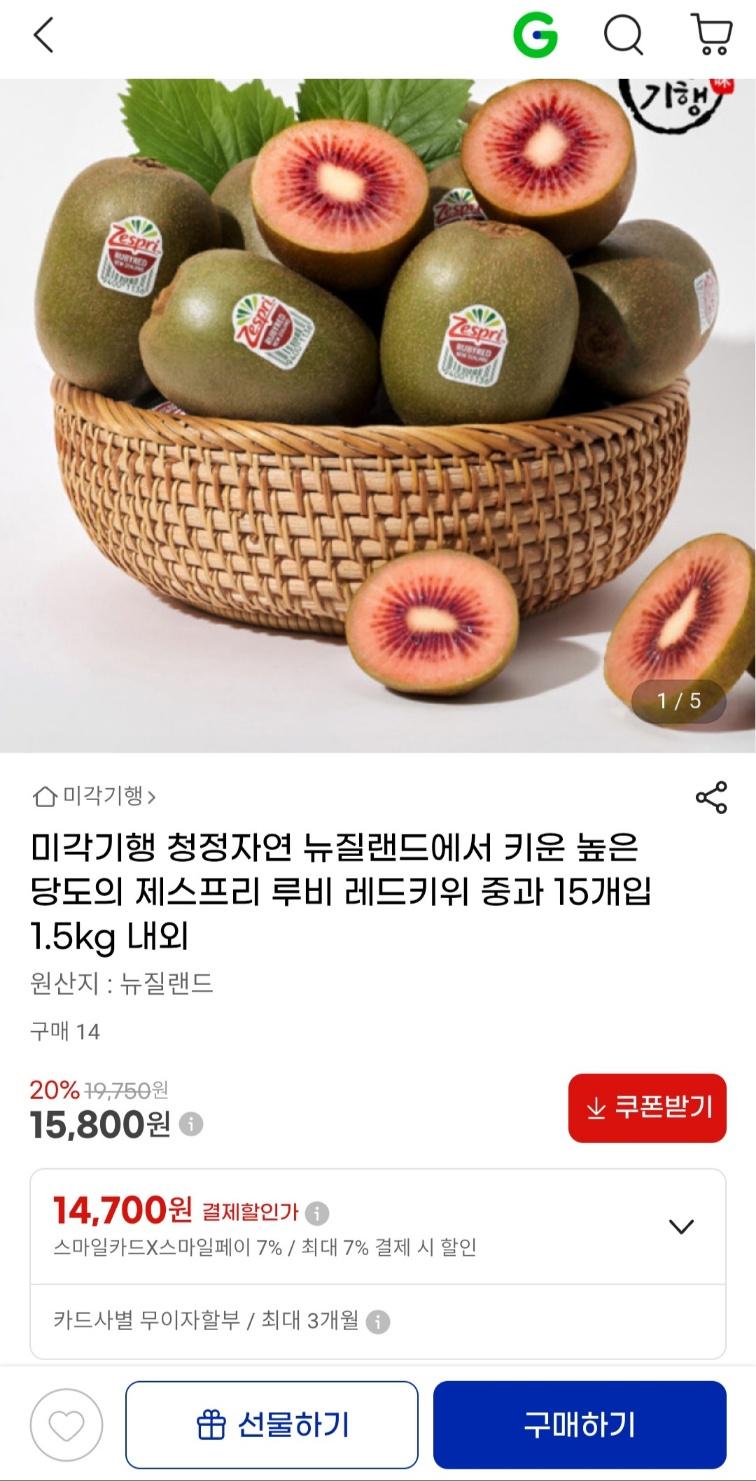756x1481 pixels.
Task: Visit the 미각기행 seller shop
Action: pos(95,797)
